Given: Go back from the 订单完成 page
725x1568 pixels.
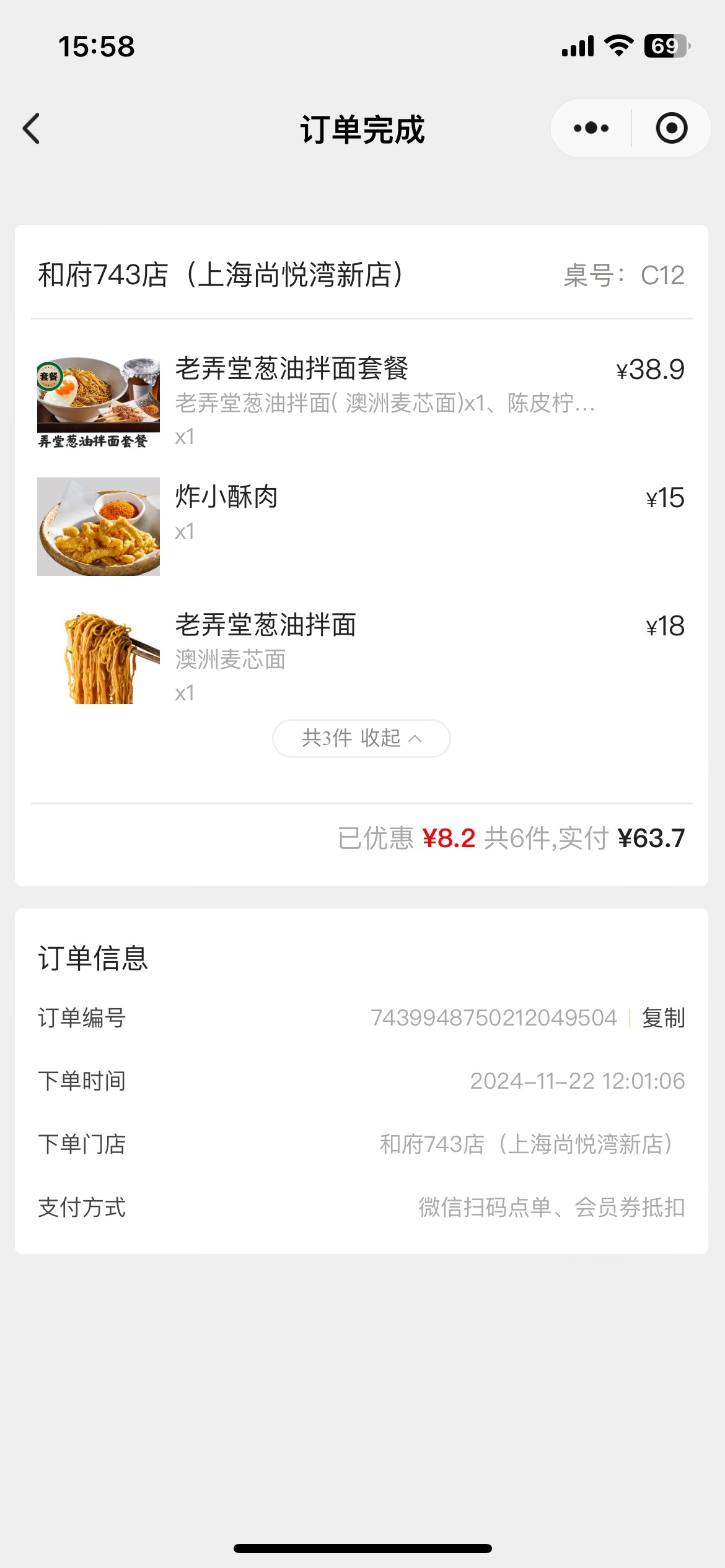Looking at the screenshot, I should click(x=32, y=128).
